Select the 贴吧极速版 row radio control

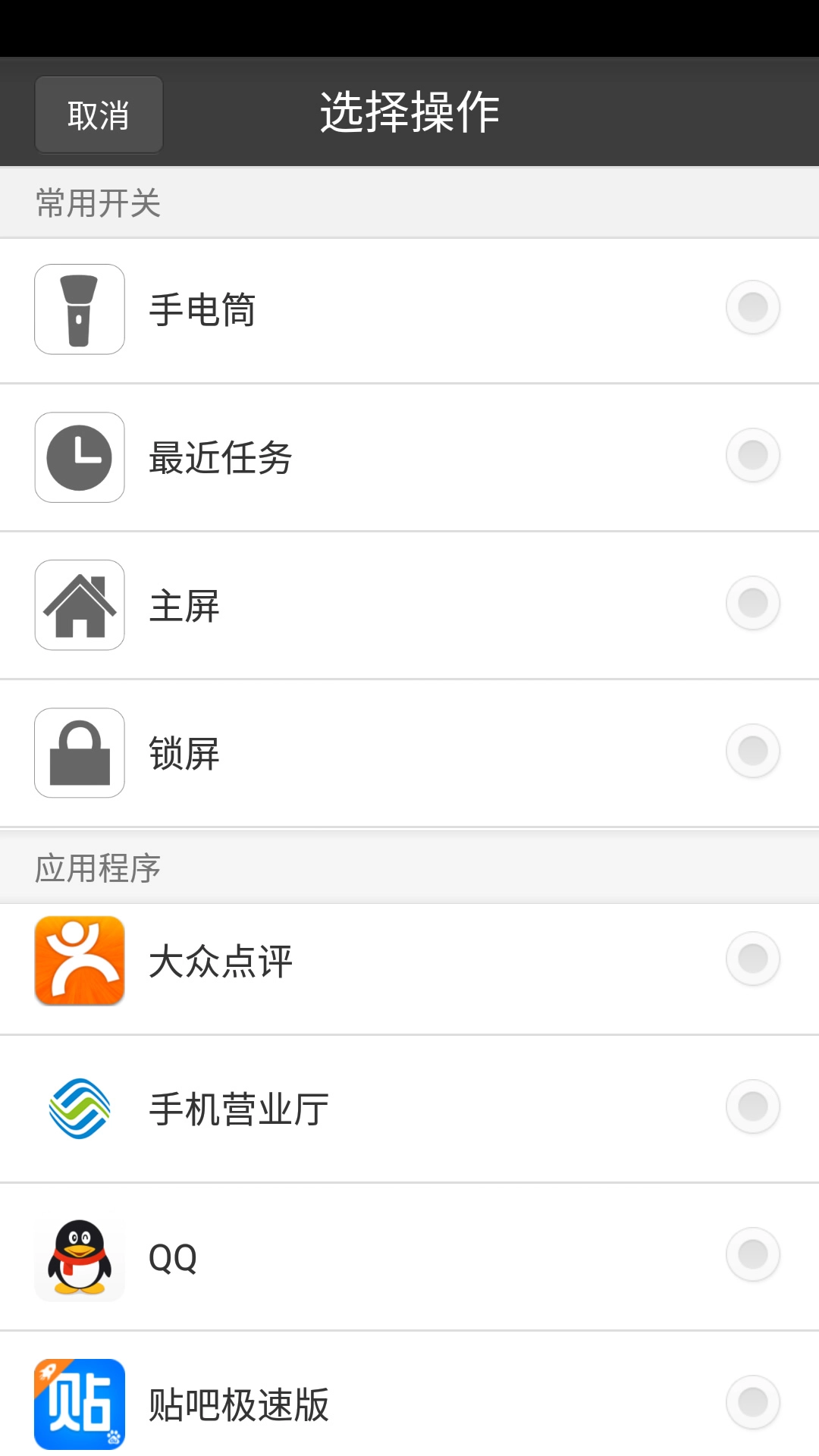[x=753, y=1403]
